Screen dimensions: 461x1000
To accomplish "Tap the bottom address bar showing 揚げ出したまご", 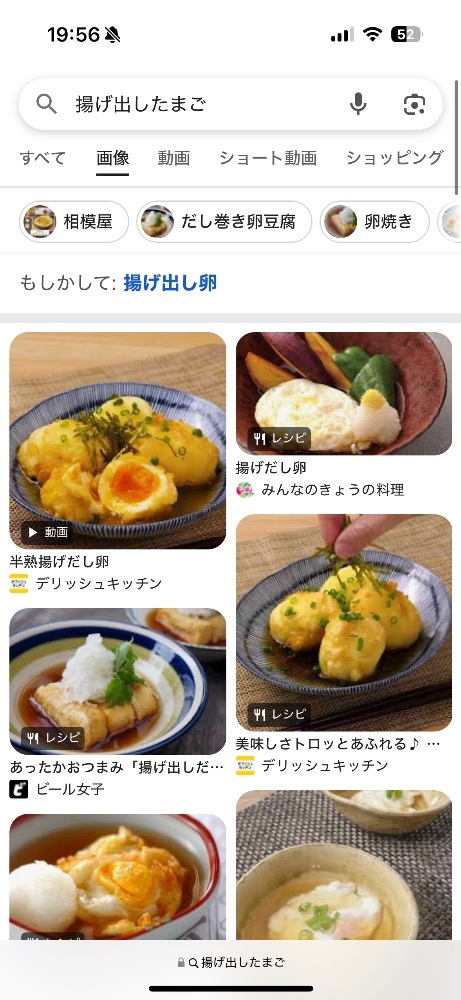I will [x=231, y=962].
